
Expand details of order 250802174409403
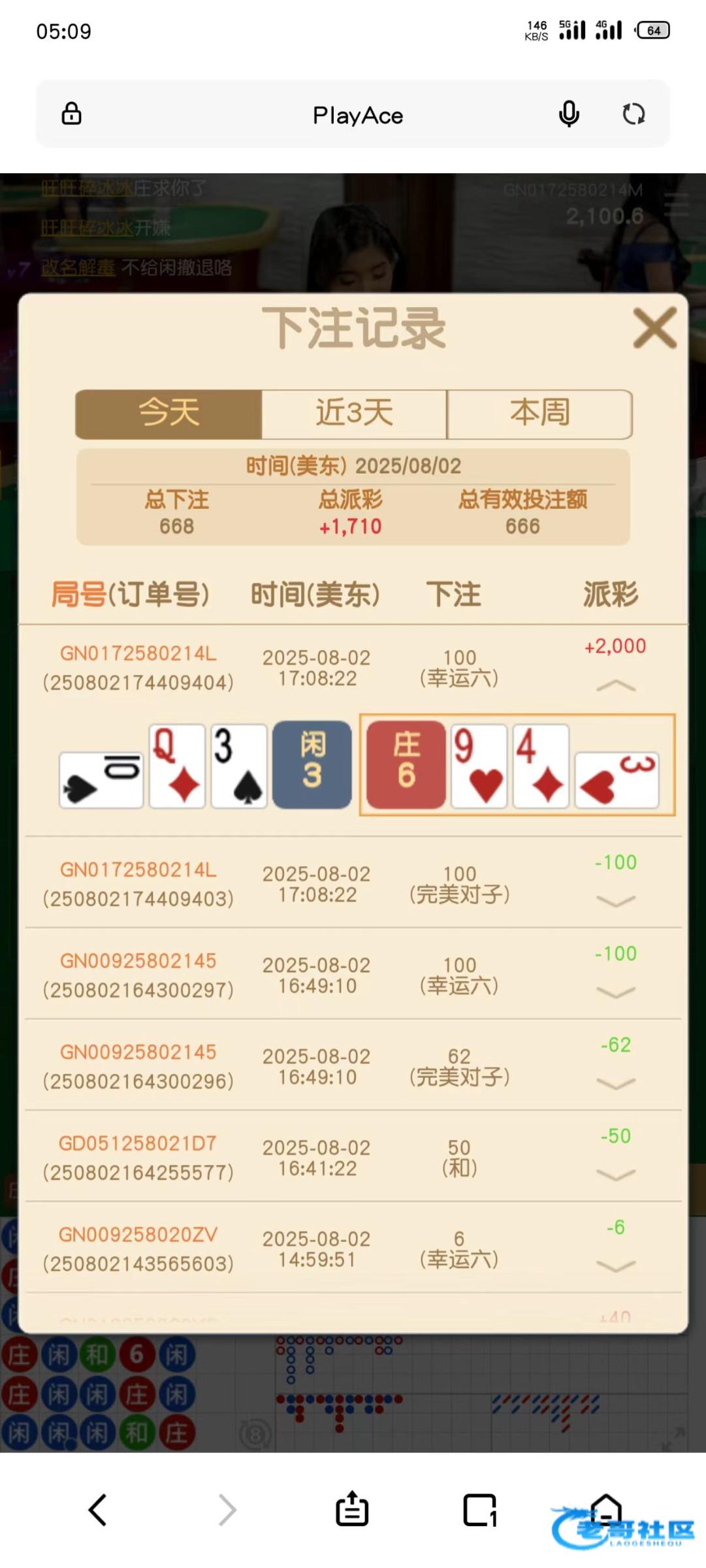pos(615,902)
